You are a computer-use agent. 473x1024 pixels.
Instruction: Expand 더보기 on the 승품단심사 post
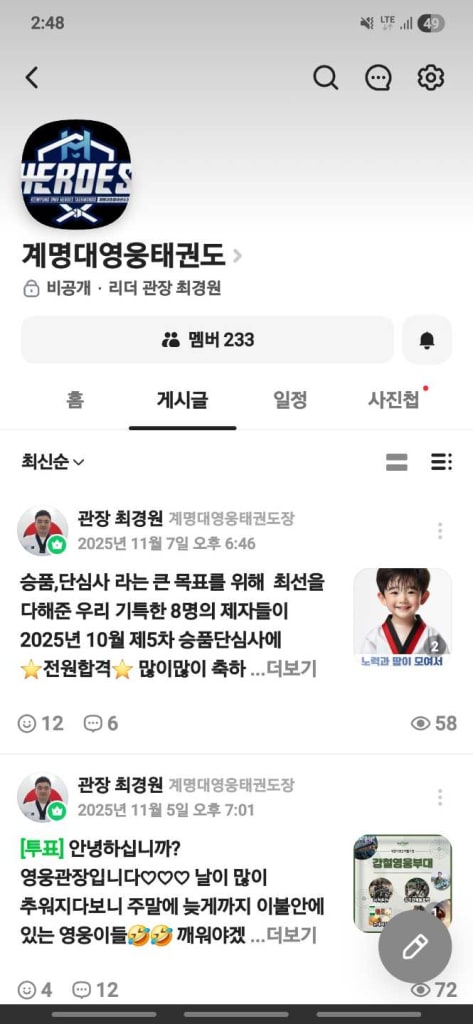tap(291, 669)
